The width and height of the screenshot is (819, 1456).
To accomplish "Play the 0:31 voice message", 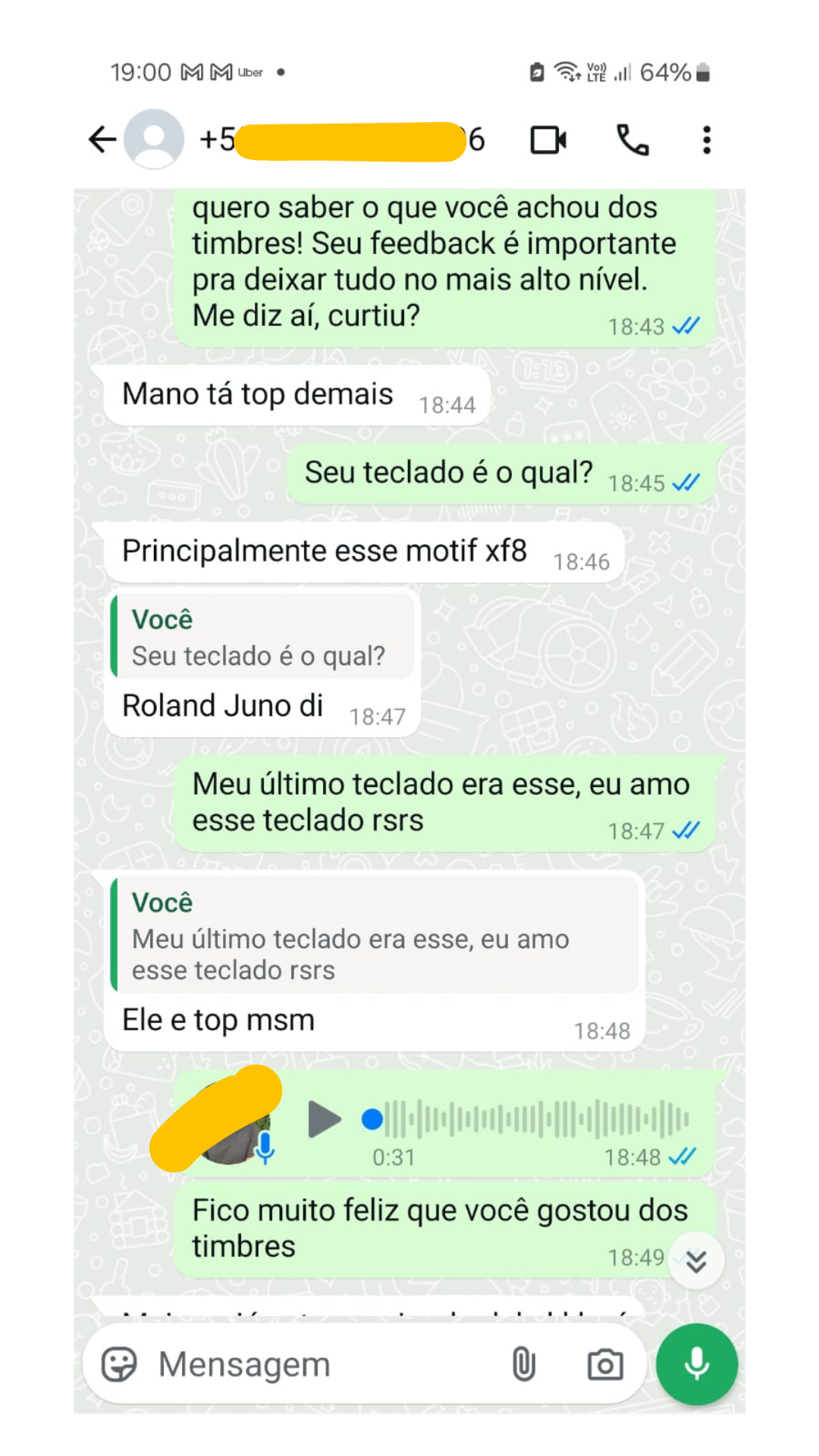I will click(325, 1120).
